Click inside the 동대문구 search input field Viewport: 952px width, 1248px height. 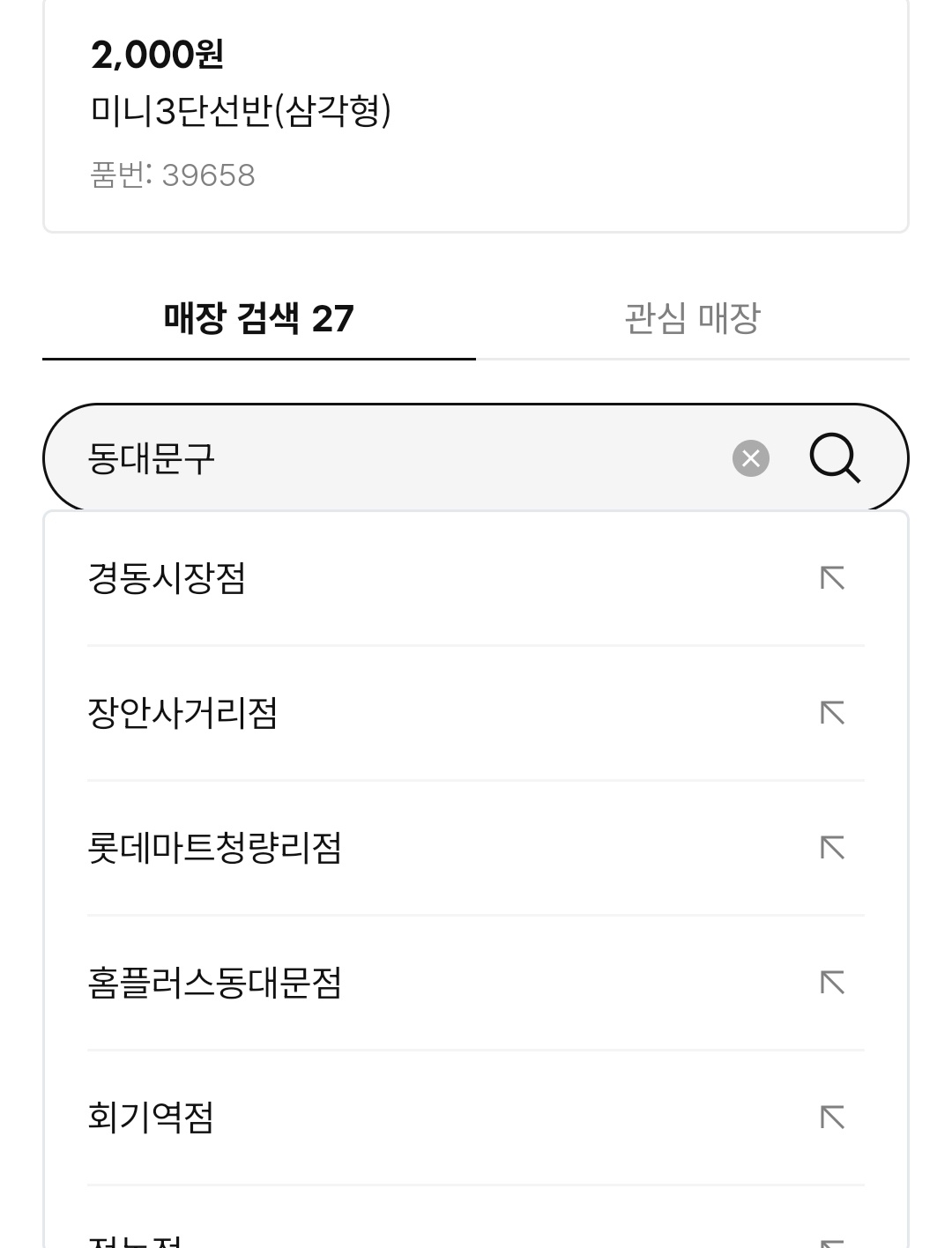[x=353, y=457]
